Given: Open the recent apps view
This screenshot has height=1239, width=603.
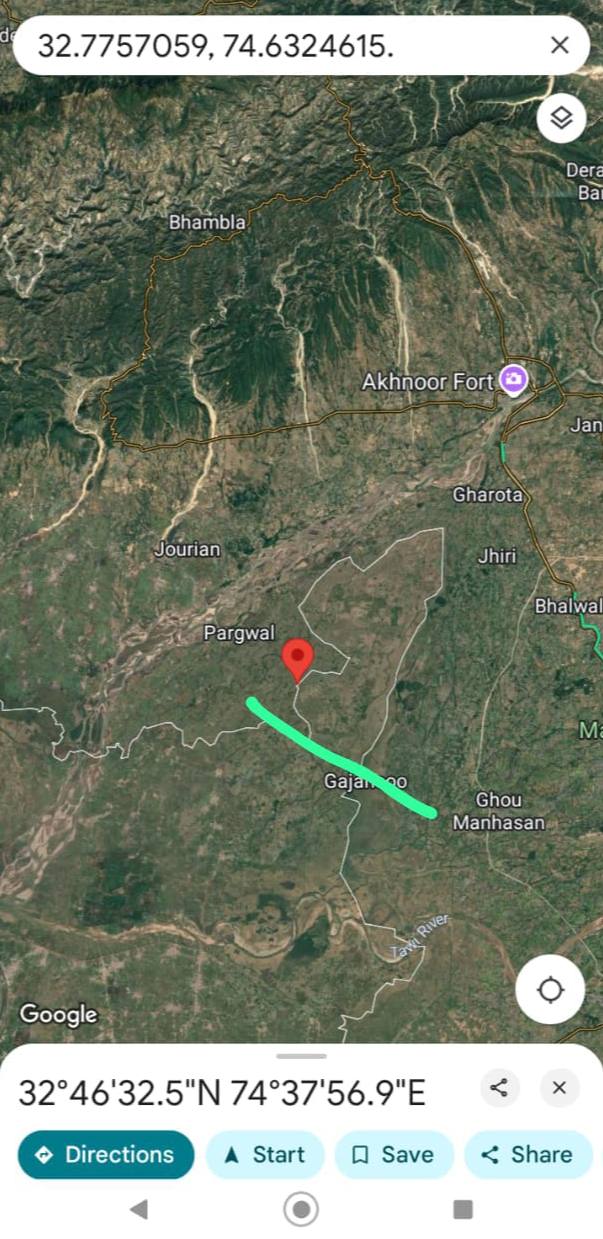Looking at the screenshot, I should [463, 1209].
